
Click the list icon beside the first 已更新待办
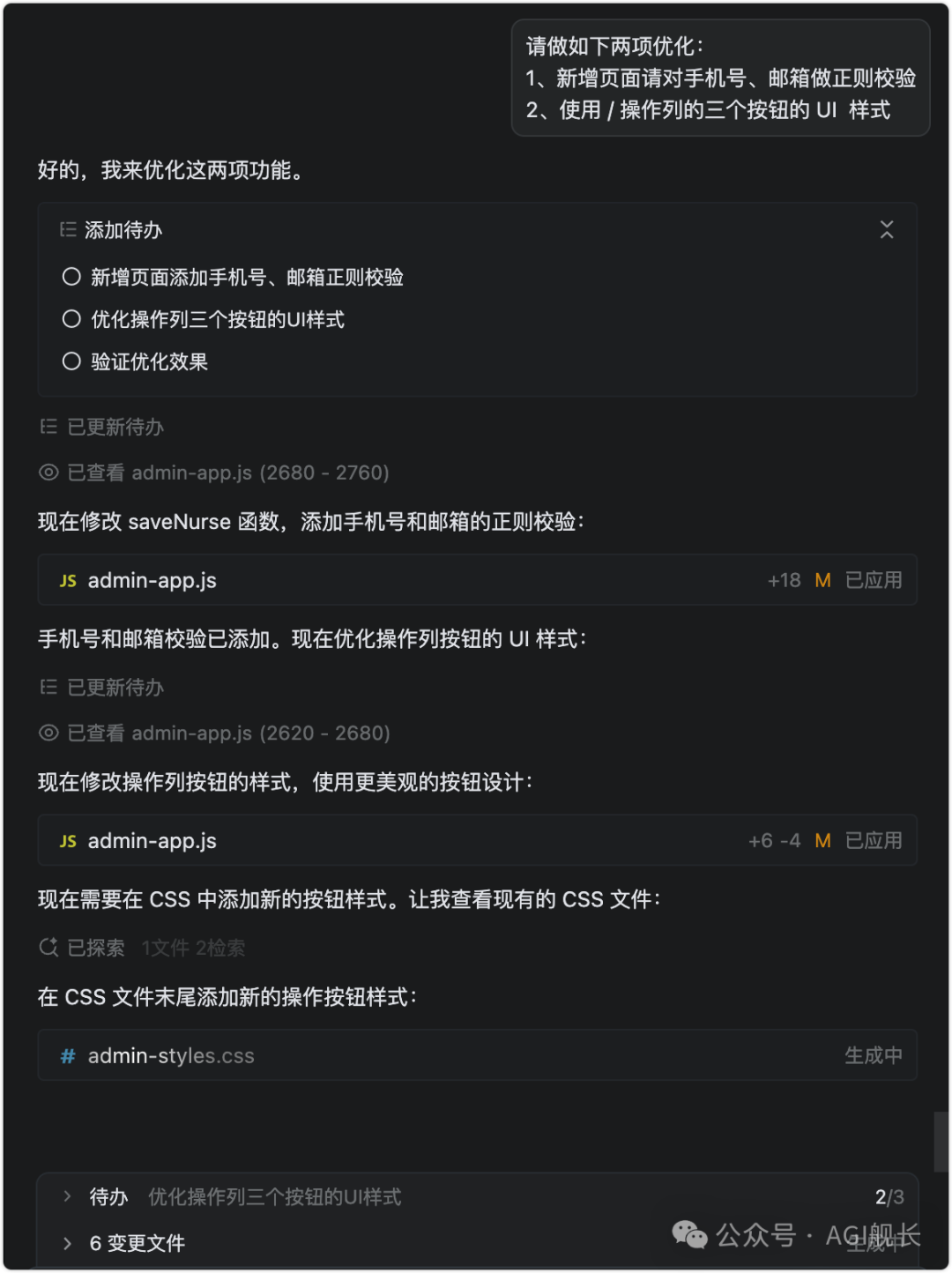click(x=49, y=427)
